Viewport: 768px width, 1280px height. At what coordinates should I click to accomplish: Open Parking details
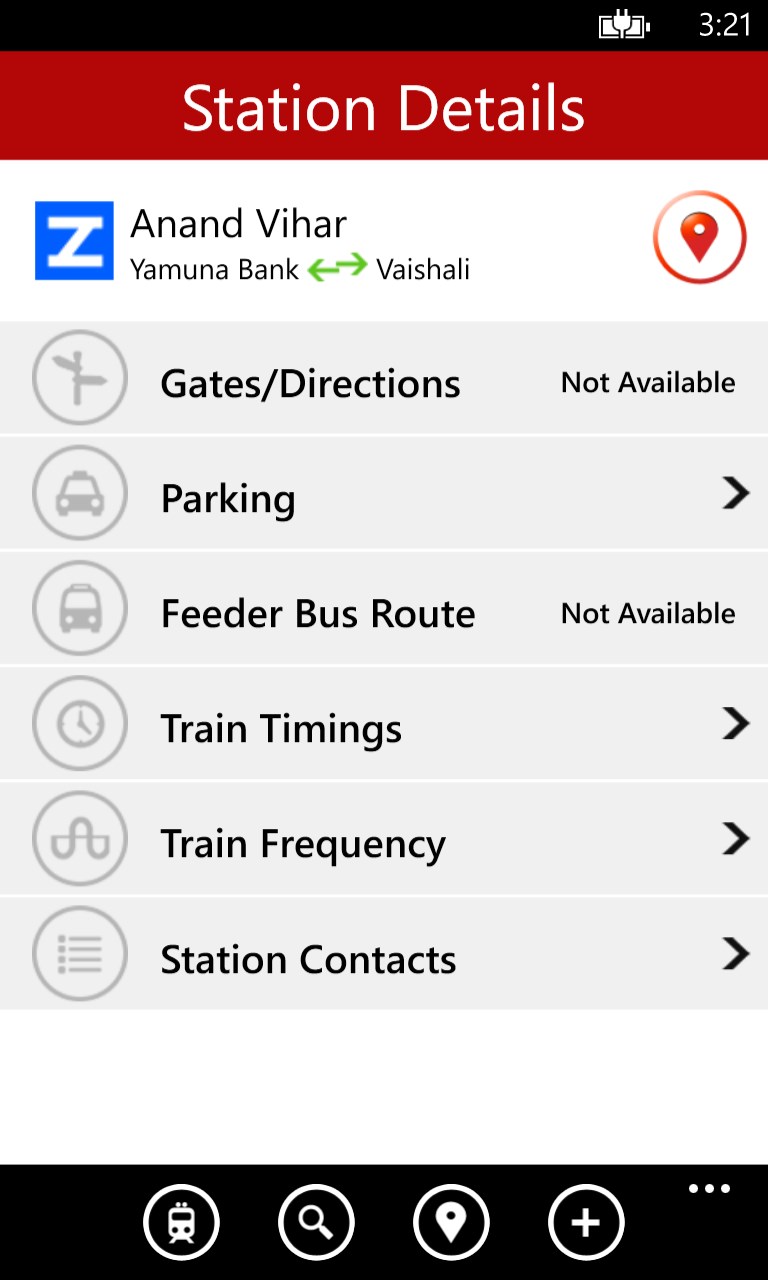pos(384,496)
